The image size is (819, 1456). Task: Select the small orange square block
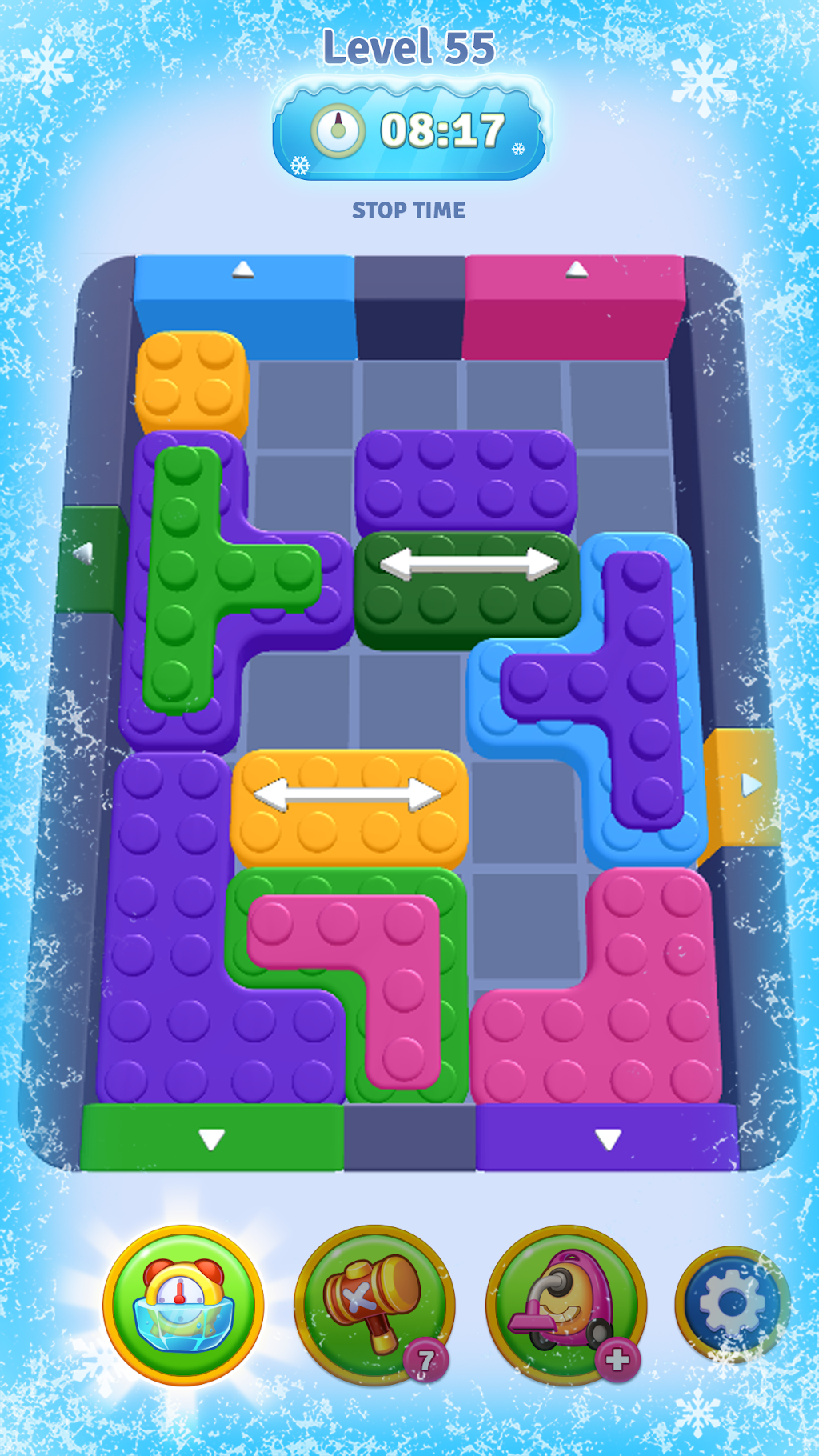pos(190,382)
